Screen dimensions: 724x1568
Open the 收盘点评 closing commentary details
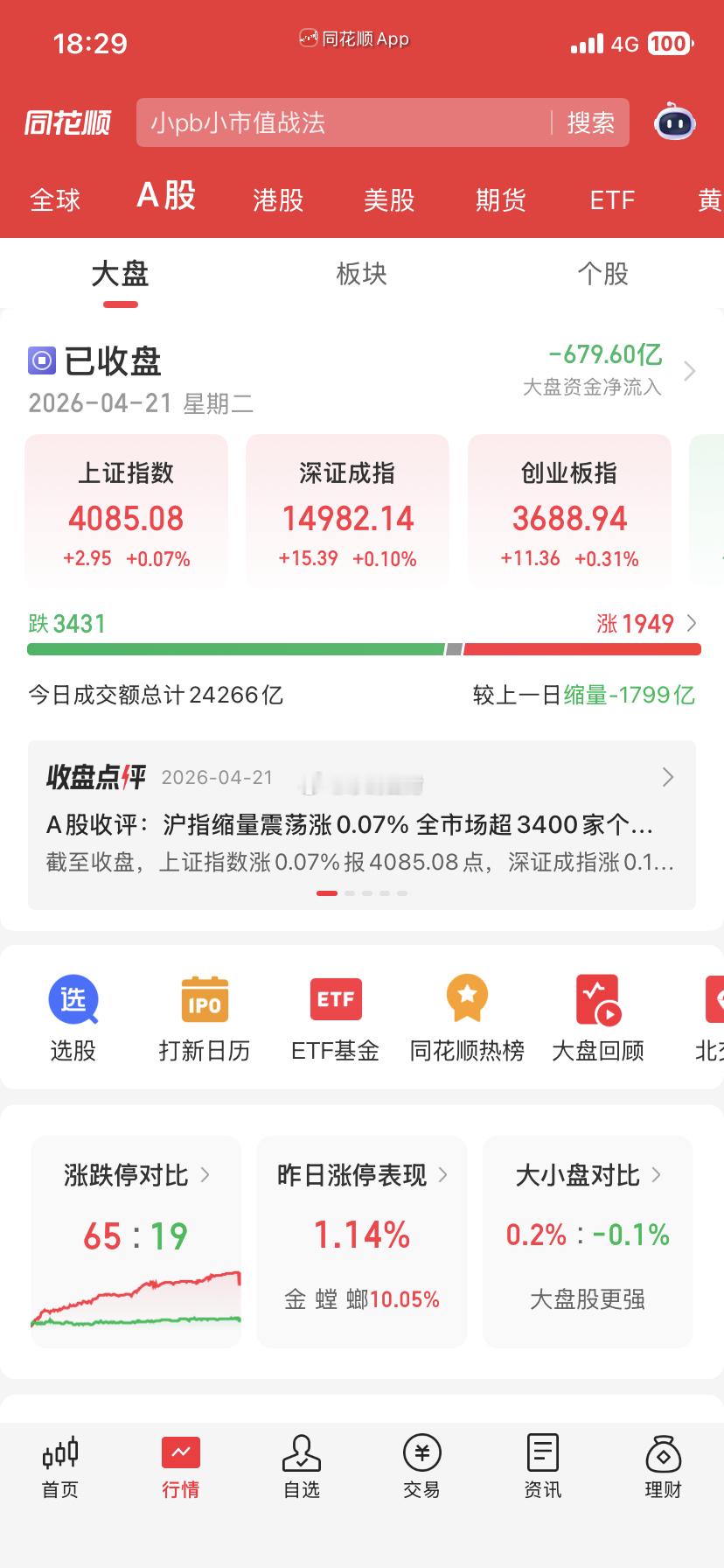coord(362,822)
